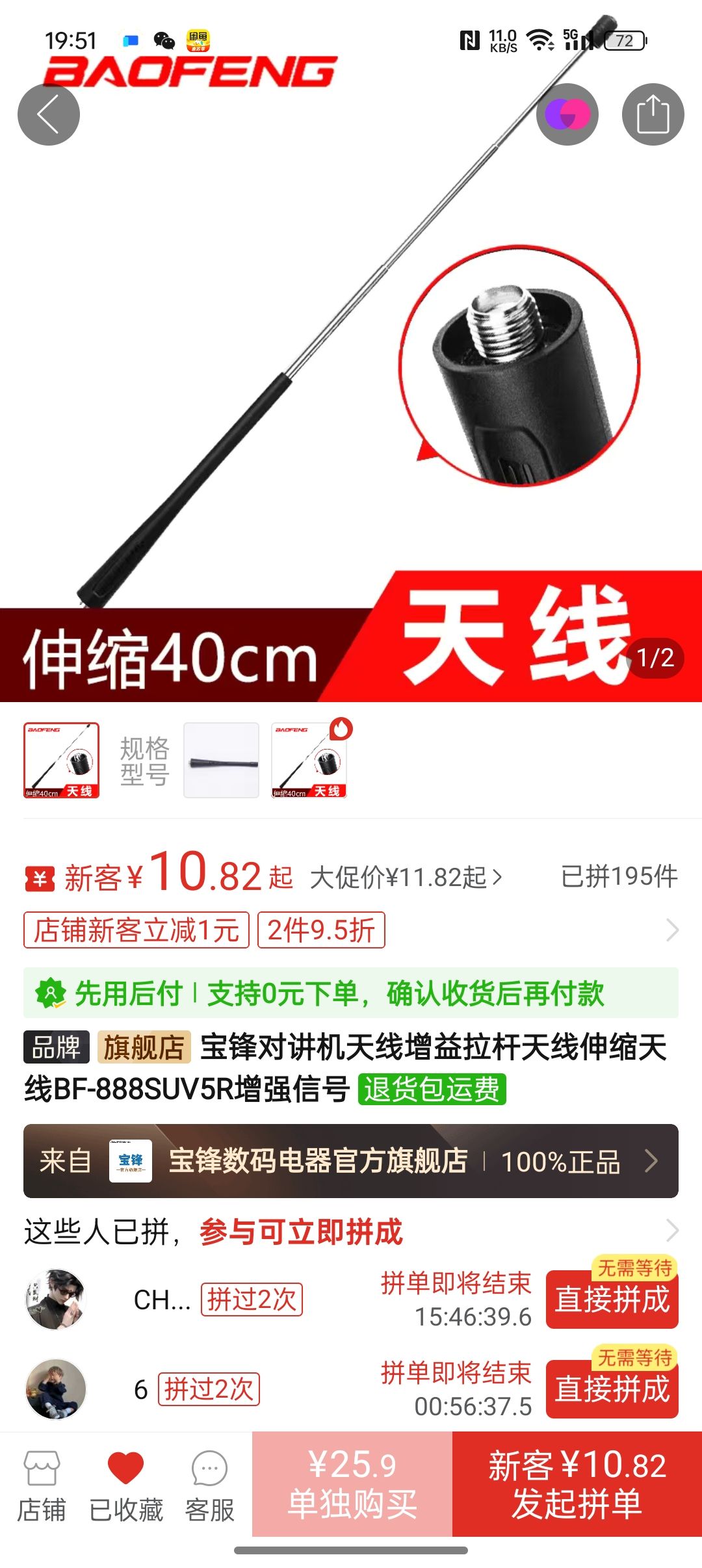This screenshot has width=702, height=1568.
Task: Open 大促价¥11.82起 price details
Action: [x=406, y=877]
